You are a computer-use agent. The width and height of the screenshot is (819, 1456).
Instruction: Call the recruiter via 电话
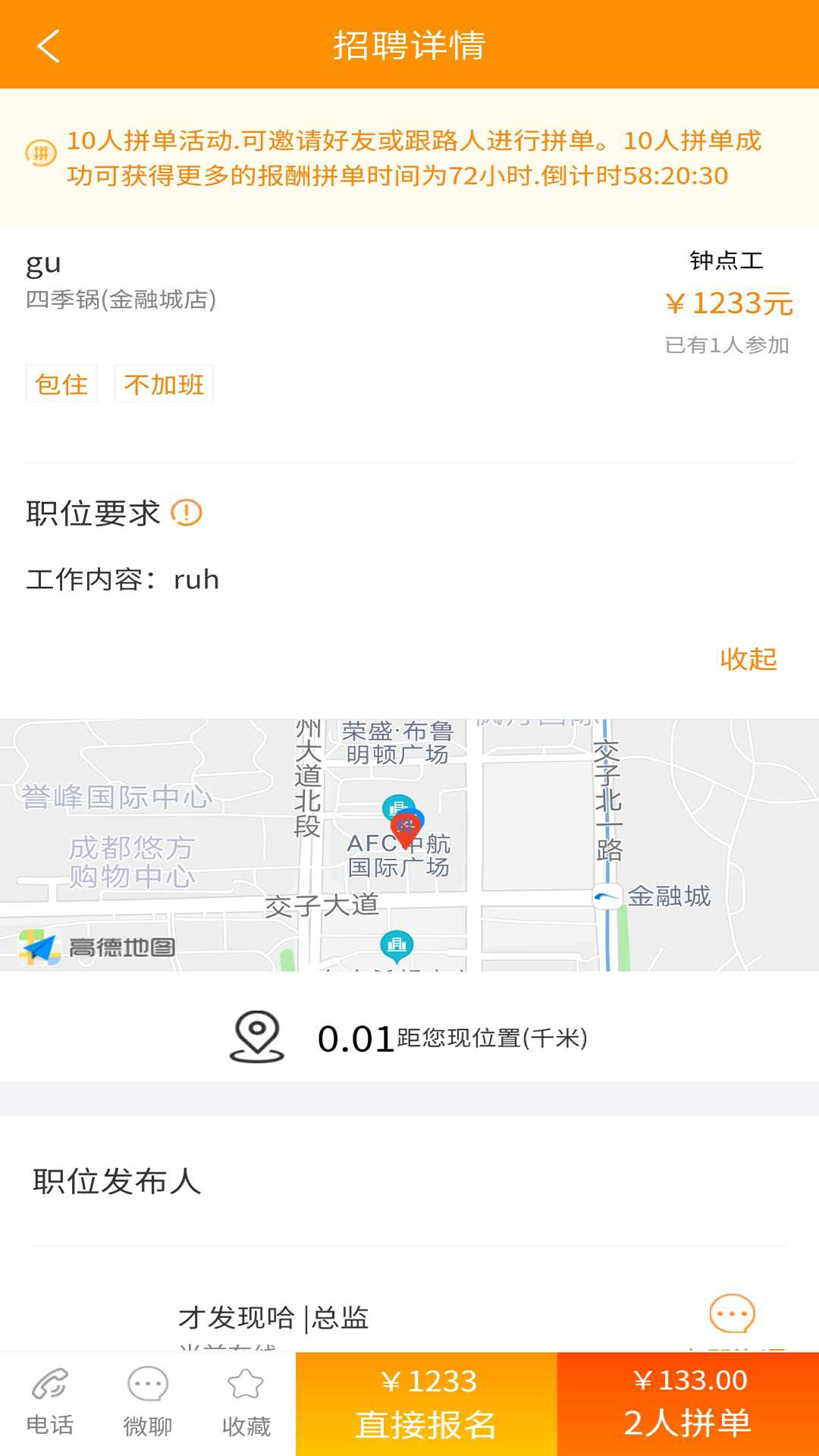coord(49,1403)
